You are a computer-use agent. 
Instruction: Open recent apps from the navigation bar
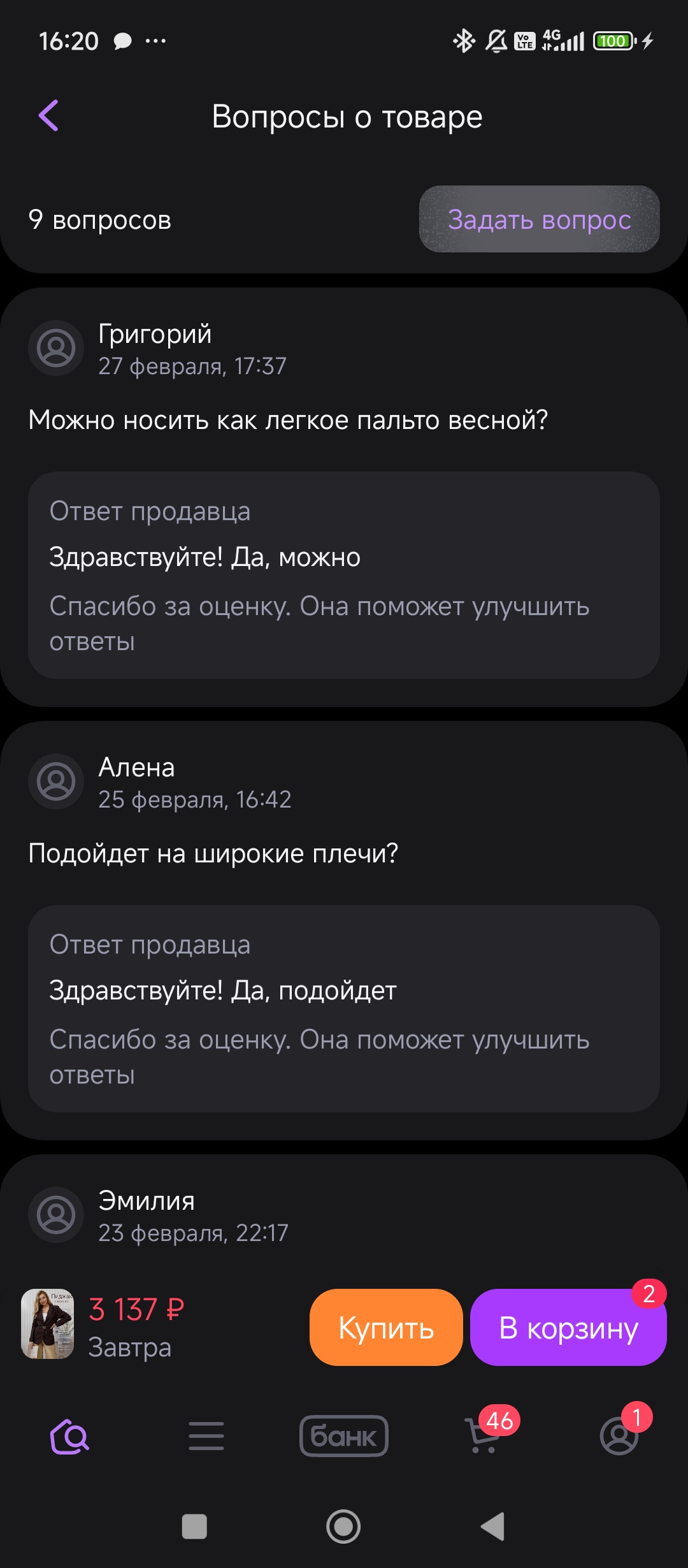pos(194,1527)
